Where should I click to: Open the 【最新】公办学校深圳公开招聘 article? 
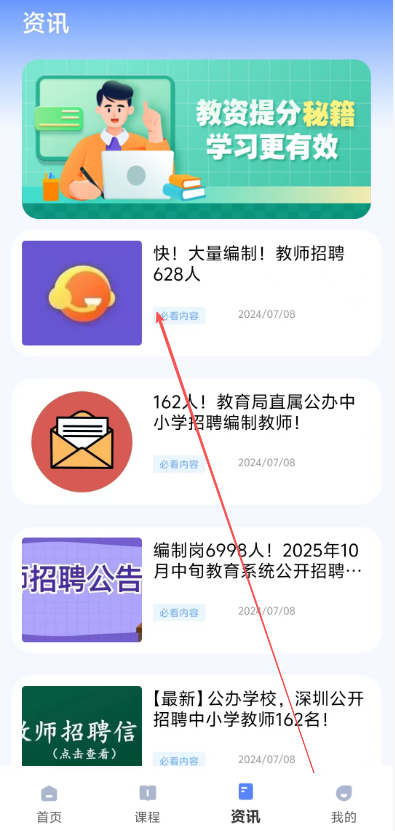(196, 721)
